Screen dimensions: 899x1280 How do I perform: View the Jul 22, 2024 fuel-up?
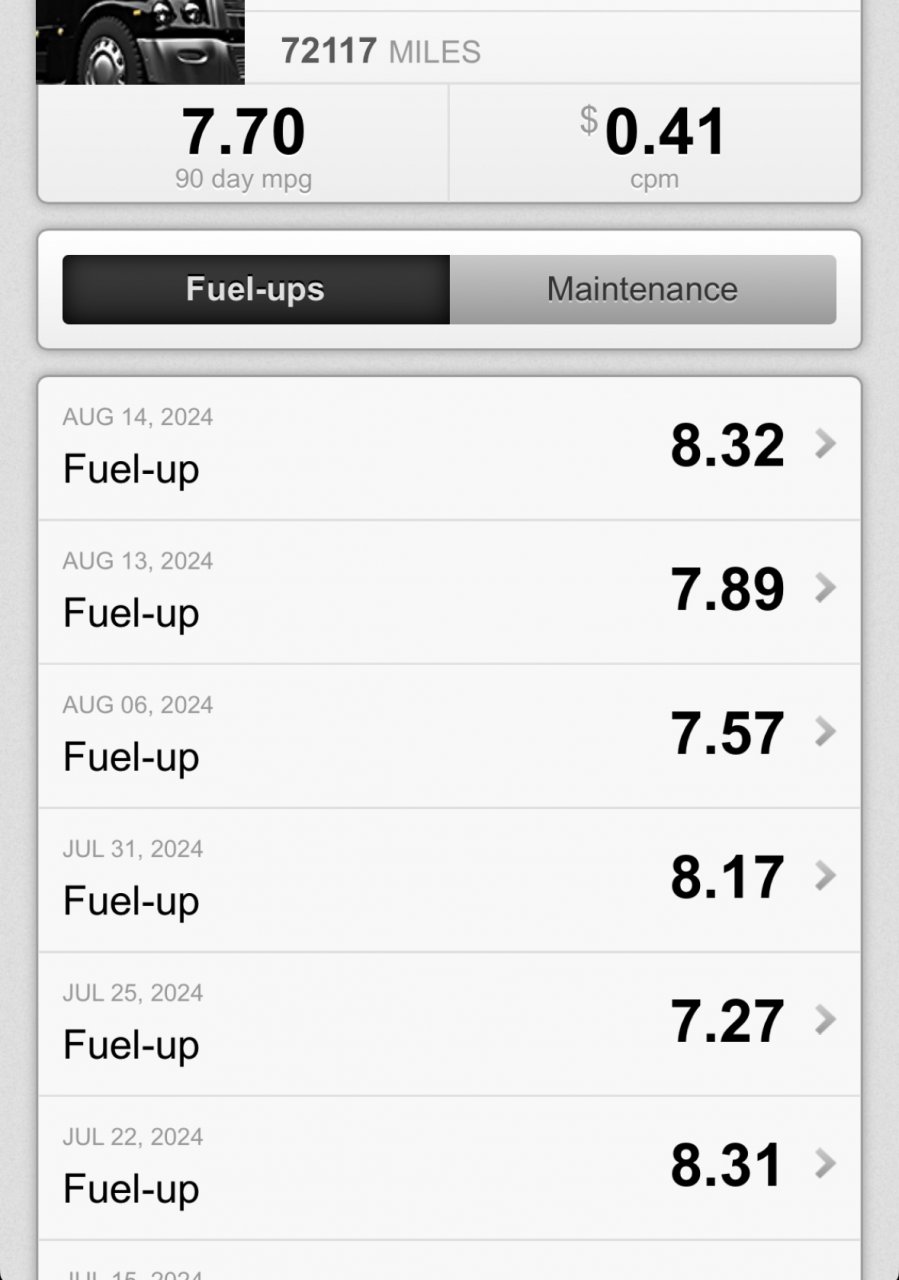(449, 1167)
